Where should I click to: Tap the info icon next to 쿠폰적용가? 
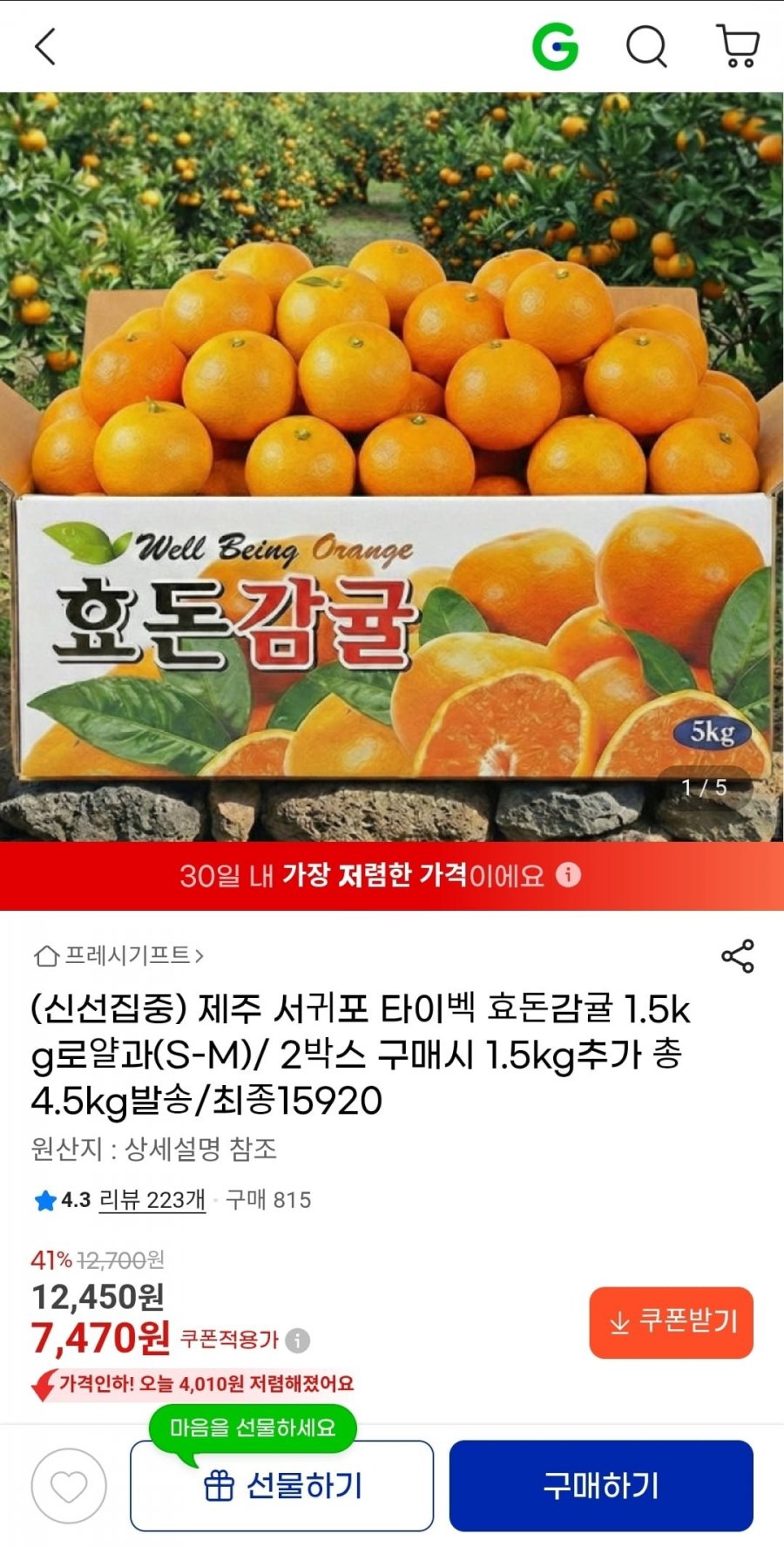pyautogui.click(x=298, y=1340)
